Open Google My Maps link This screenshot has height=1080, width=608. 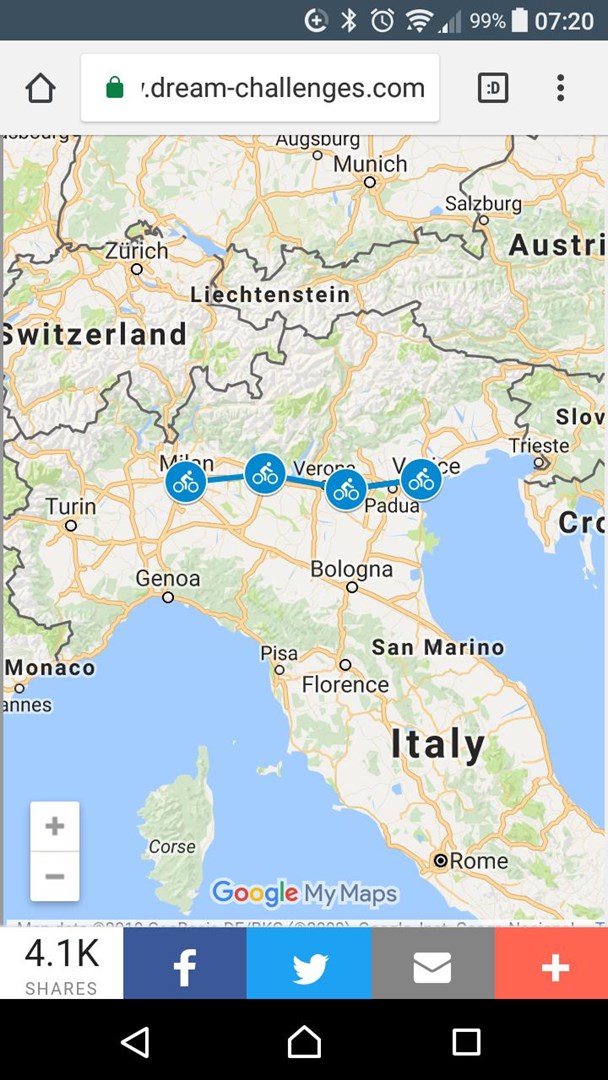point(304,893)
